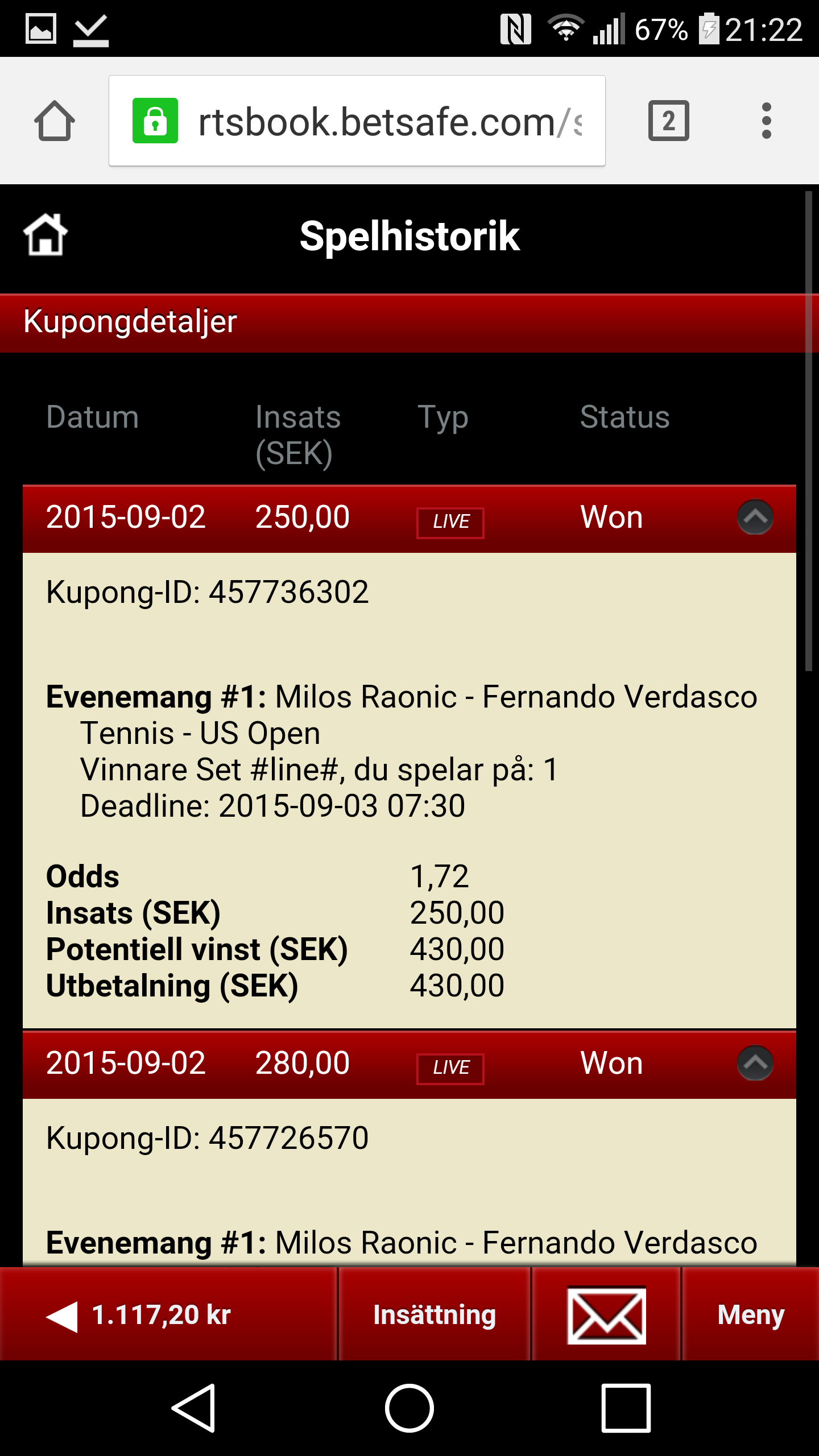Open the Meny button

click(x=751, y=1314)
